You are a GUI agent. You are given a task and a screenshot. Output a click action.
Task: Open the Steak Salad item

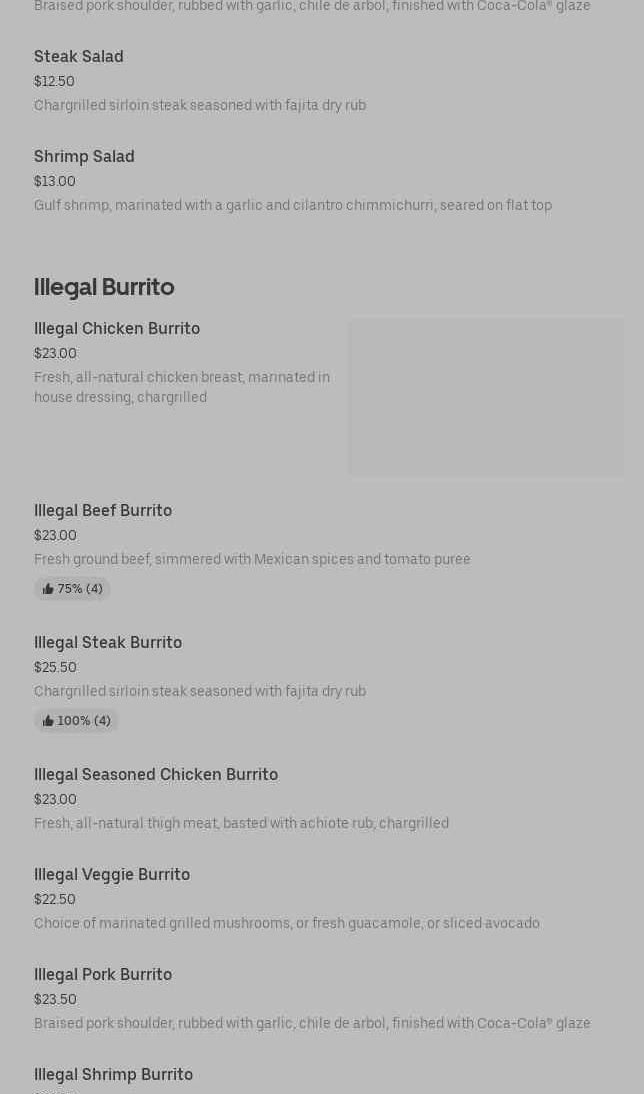[x=79, y=57]
